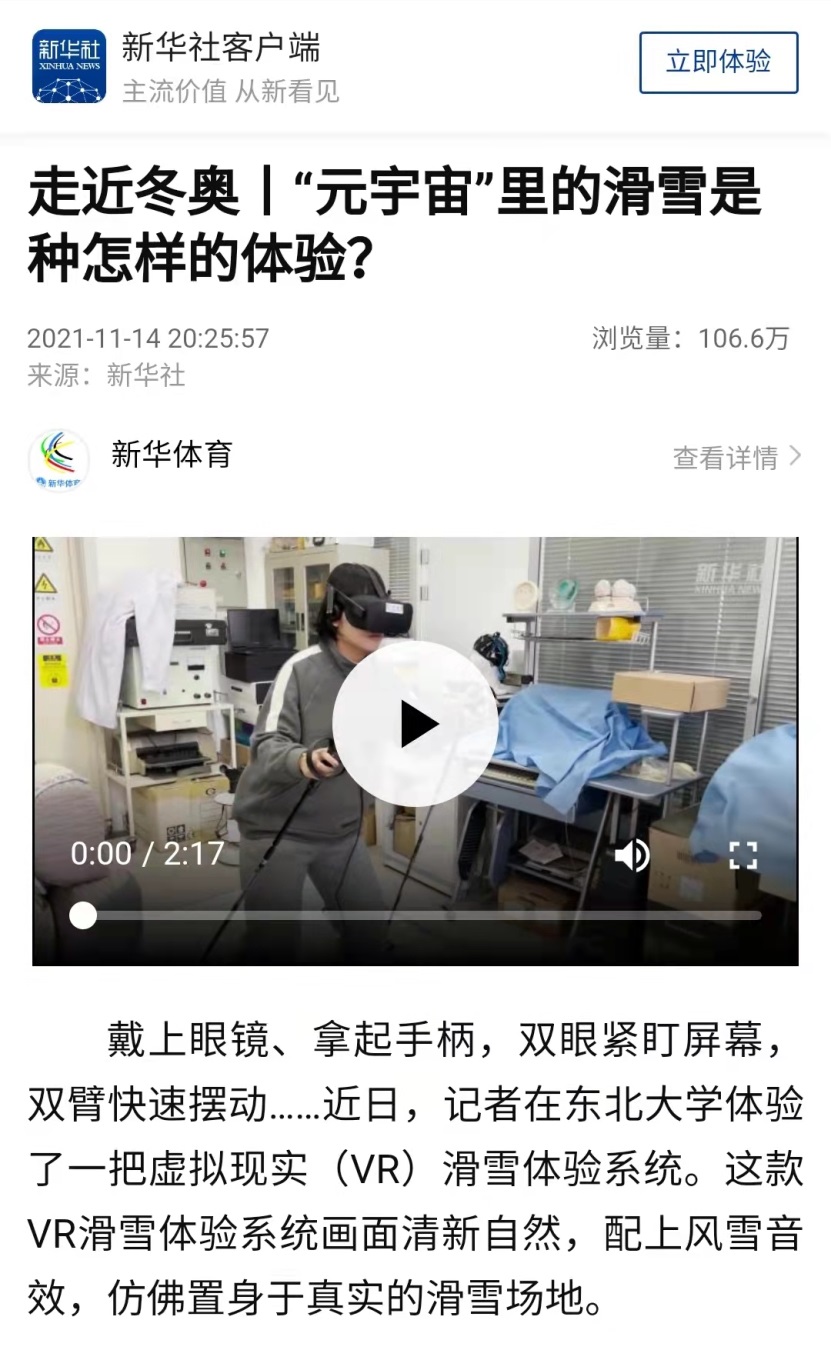This screenshot has height=1350, width=831.
Task: Tap the video progress bar
Action: coord(420,915)
